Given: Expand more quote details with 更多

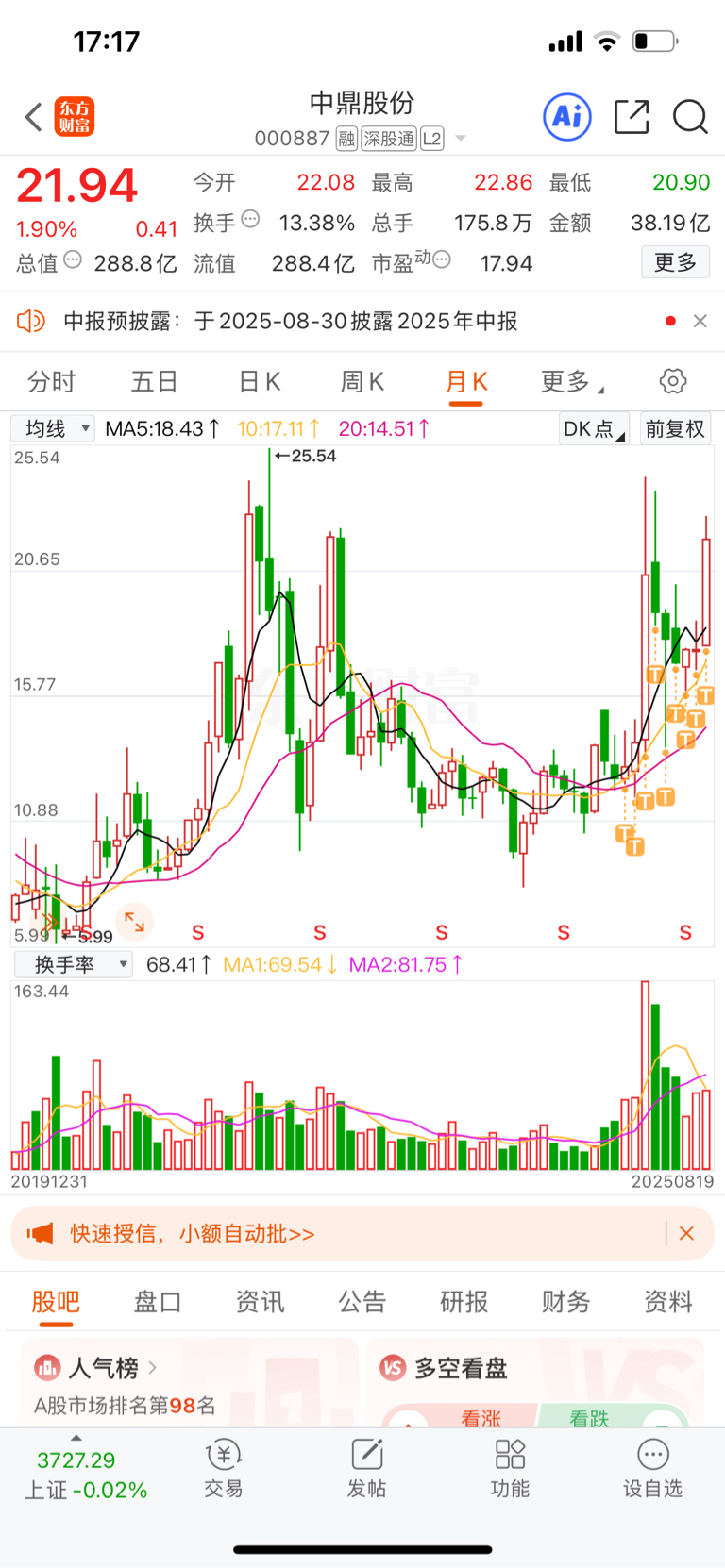Looking at the screenshot, I should click(x=675, y=262).
